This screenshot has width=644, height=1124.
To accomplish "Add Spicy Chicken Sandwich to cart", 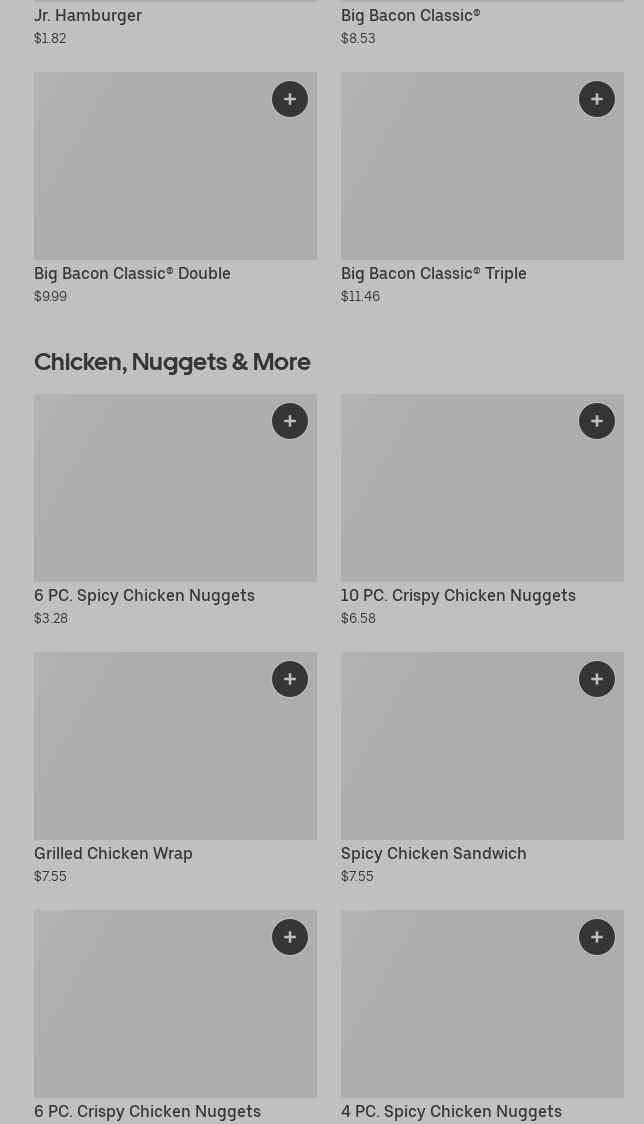I will pos(597,679).
